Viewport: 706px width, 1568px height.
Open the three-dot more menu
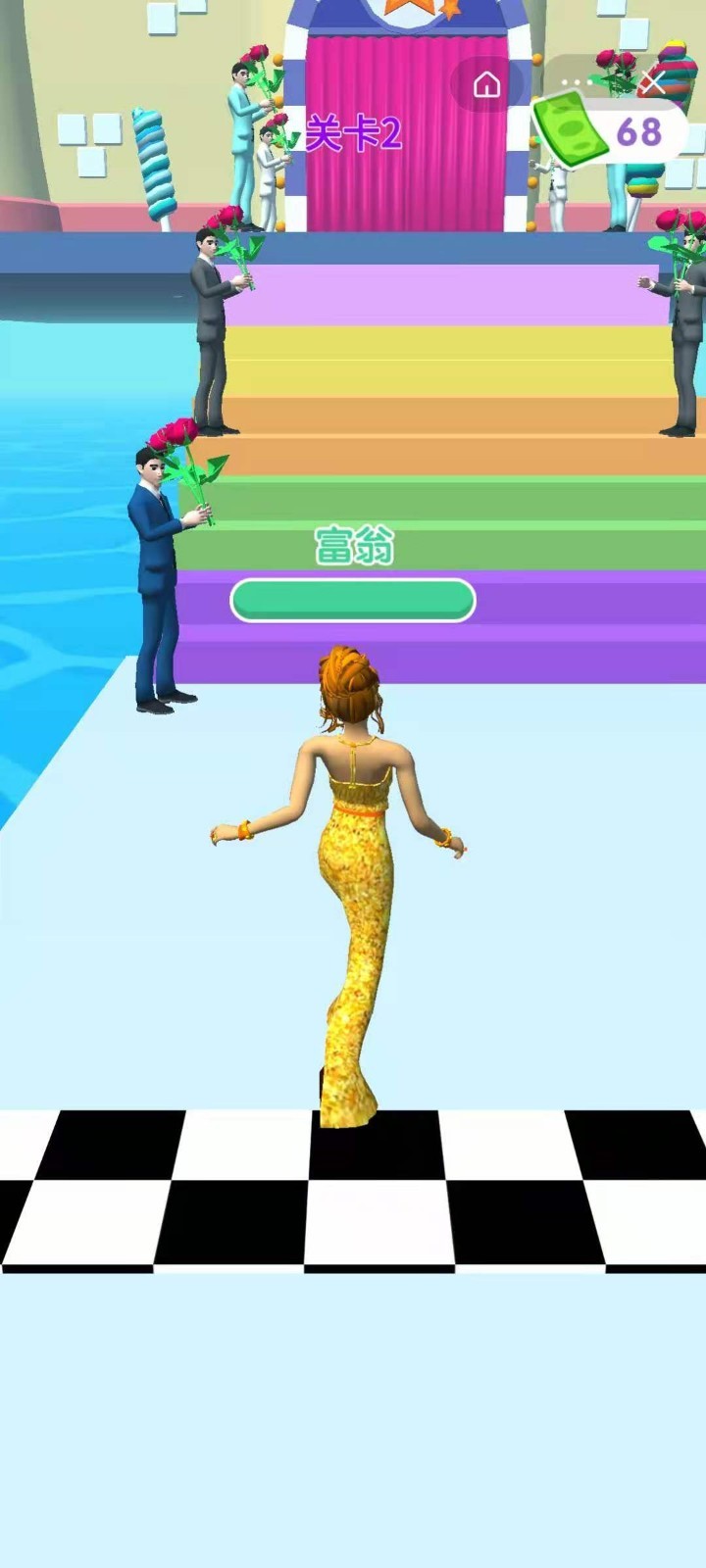tap(577, 82)
